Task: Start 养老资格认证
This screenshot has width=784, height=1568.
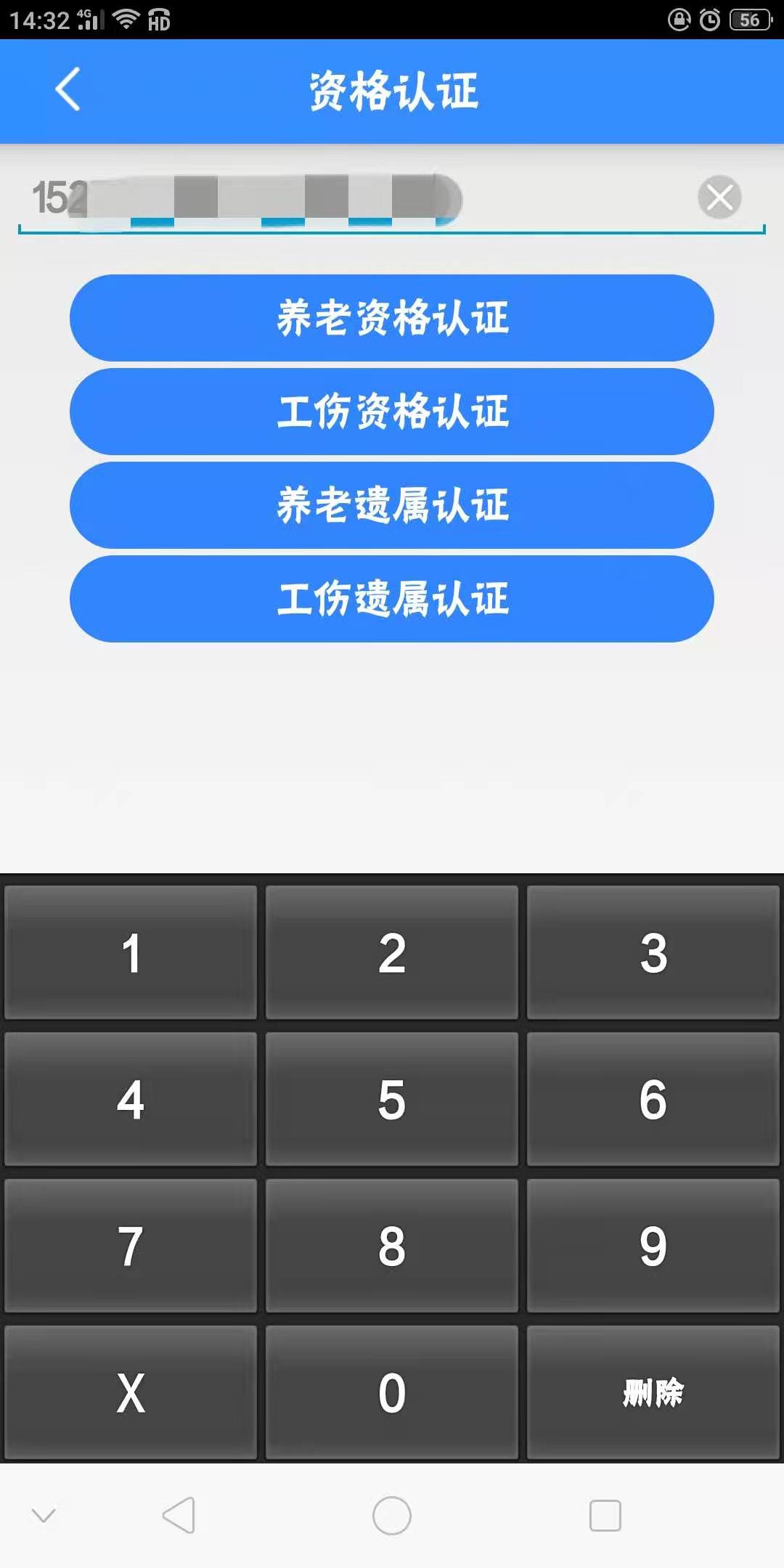Action: [392, 318]
